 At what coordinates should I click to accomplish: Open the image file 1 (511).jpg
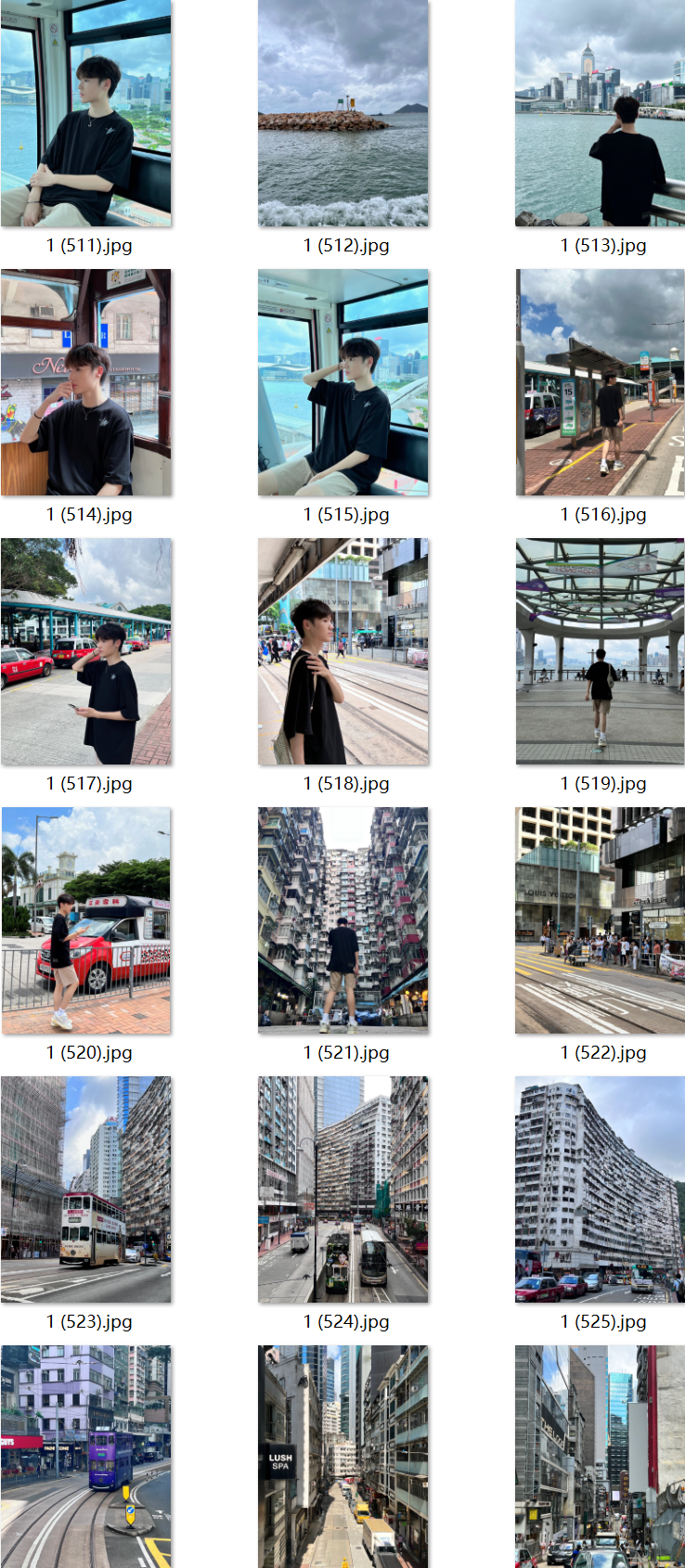86,113
